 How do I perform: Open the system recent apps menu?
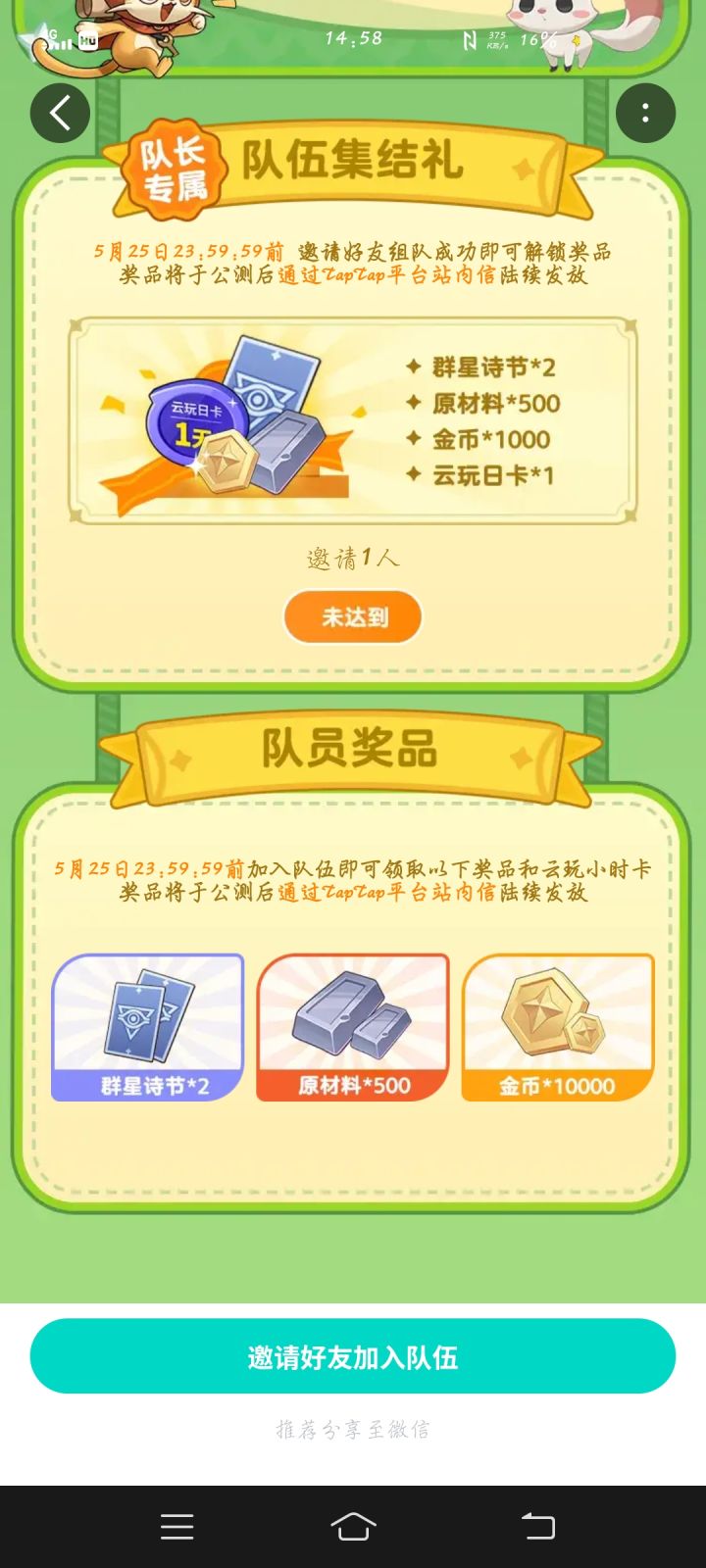(x=176, y=1527)
